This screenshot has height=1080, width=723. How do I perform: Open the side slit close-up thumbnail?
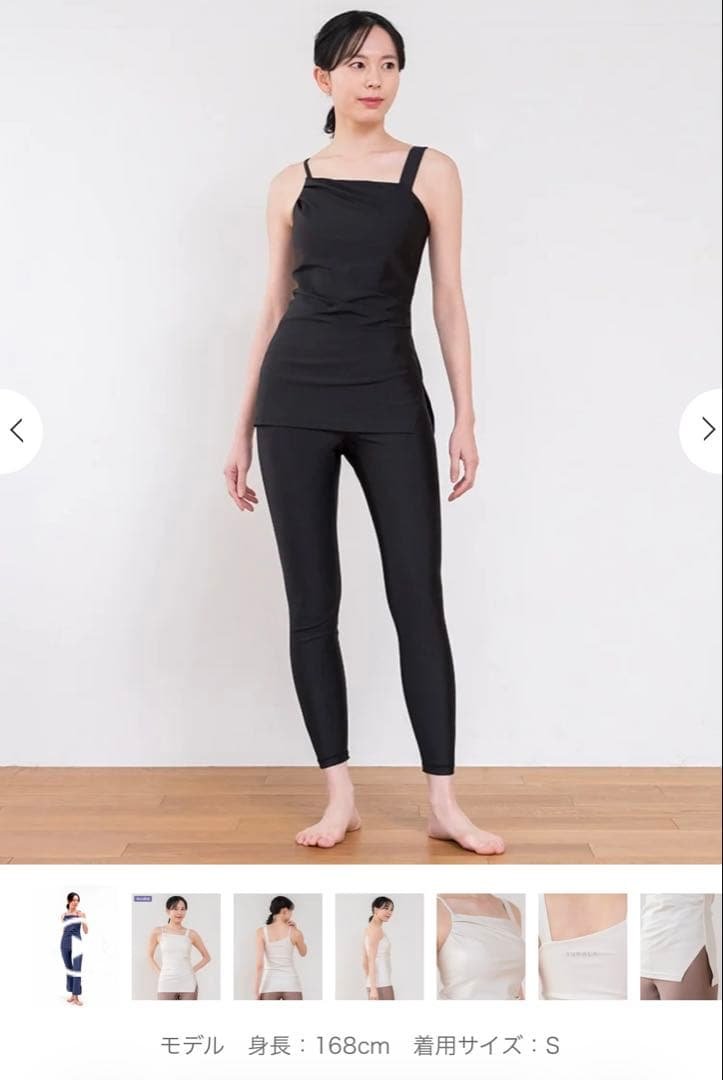(x=681, y=946)
